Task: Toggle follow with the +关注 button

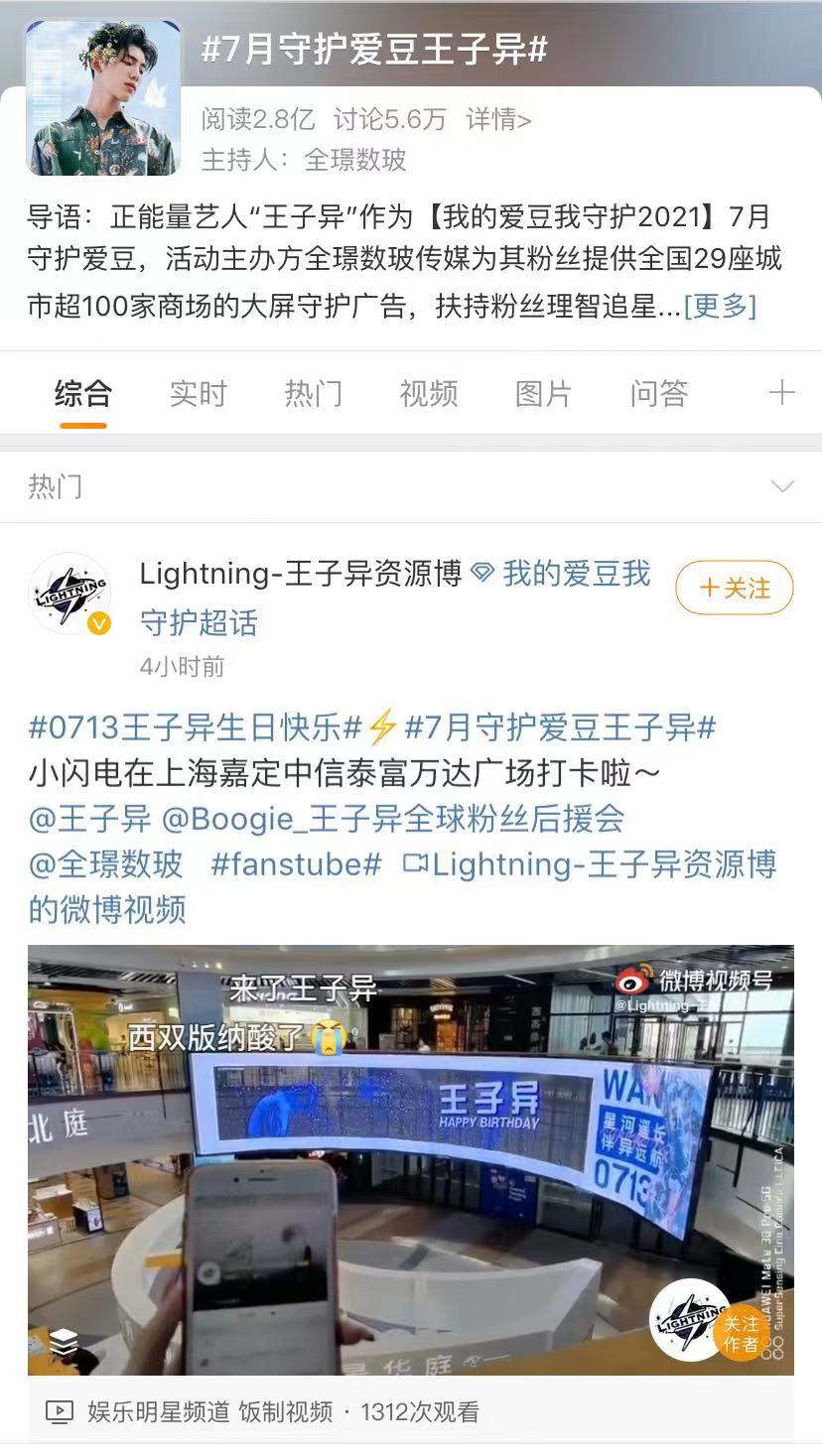Action: coord(735,588)
